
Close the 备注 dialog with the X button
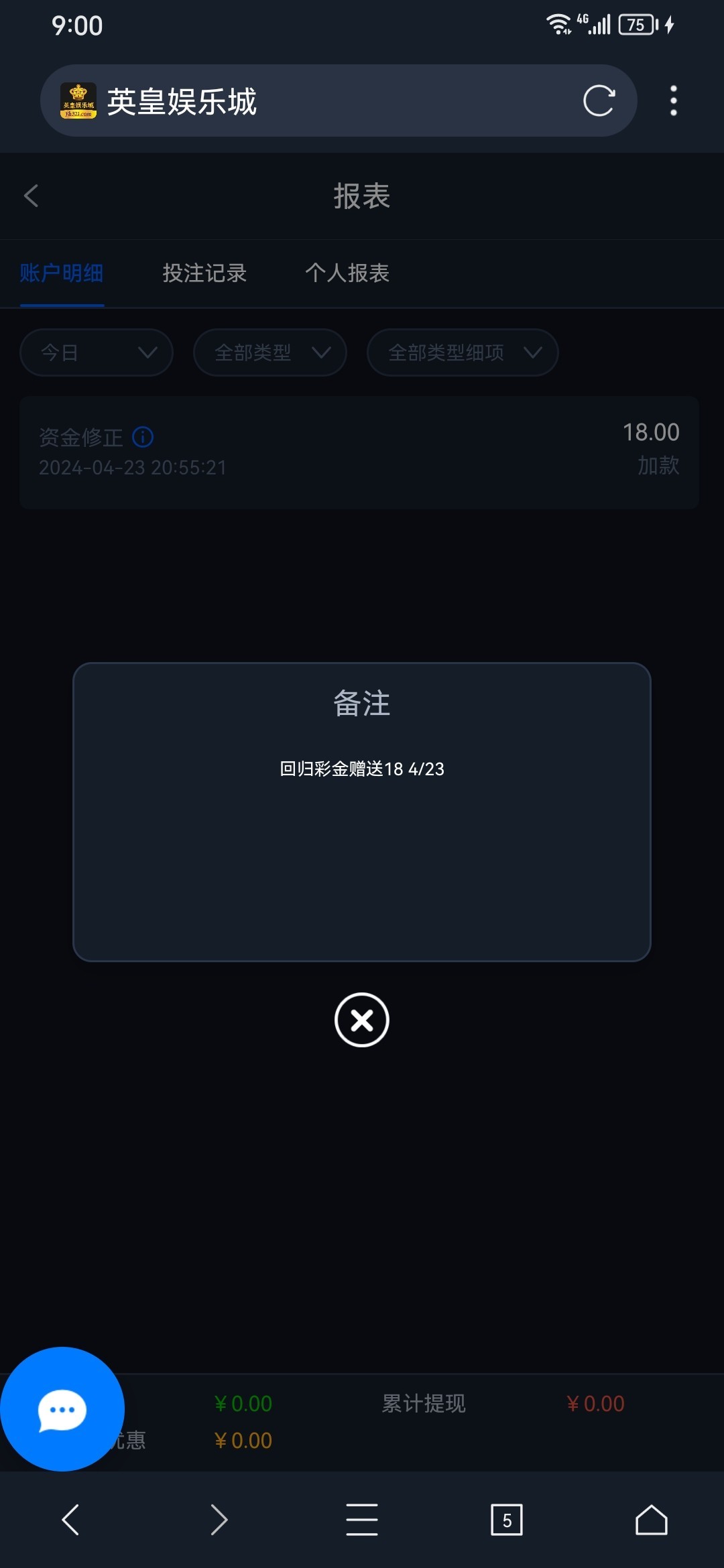(x=362, y=1020)
